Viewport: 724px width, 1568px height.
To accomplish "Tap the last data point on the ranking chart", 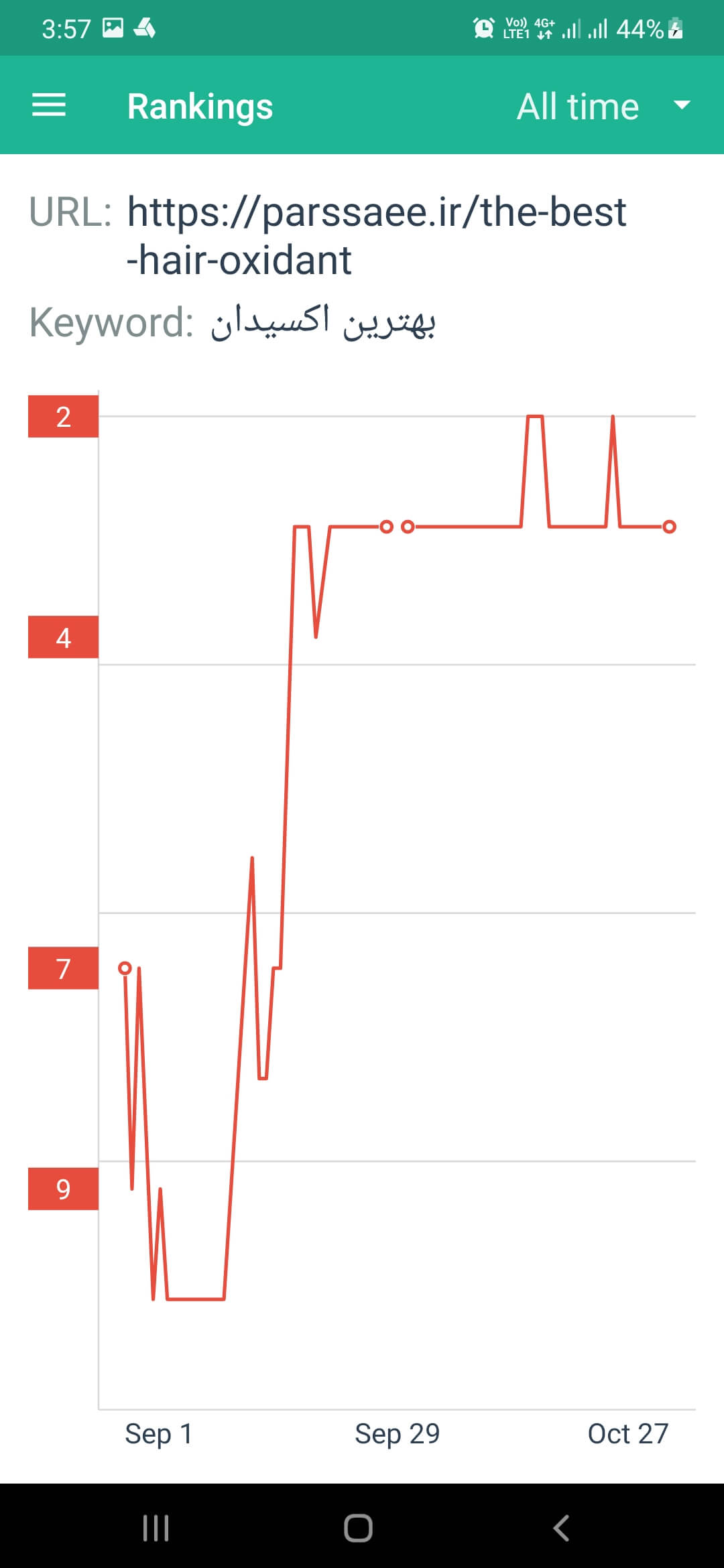I will (x=669, y=527).
